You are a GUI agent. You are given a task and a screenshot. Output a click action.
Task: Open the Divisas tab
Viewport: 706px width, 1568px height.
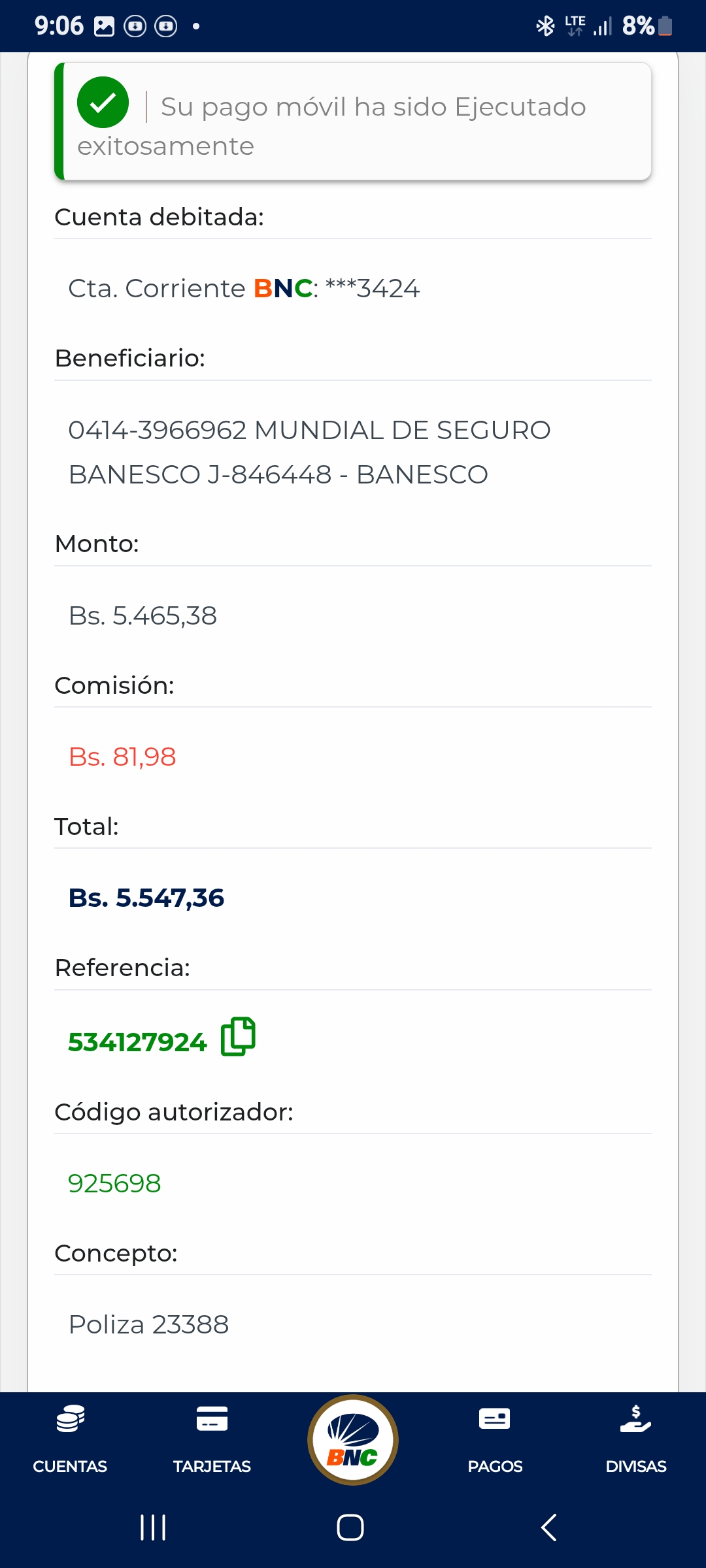[x=635, y=1437]
